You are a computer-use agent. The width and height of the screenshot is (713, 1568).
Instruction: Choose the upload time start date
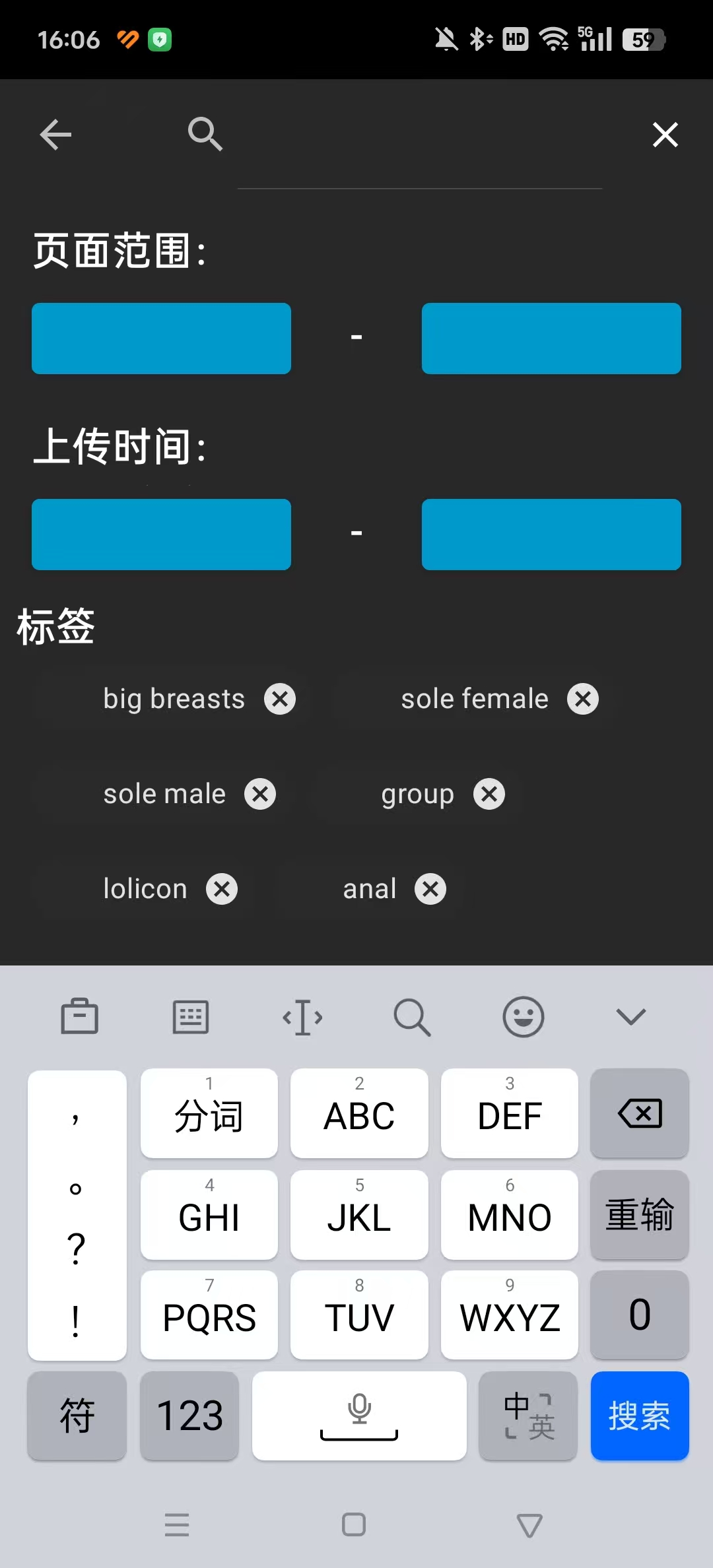point(161,535)
